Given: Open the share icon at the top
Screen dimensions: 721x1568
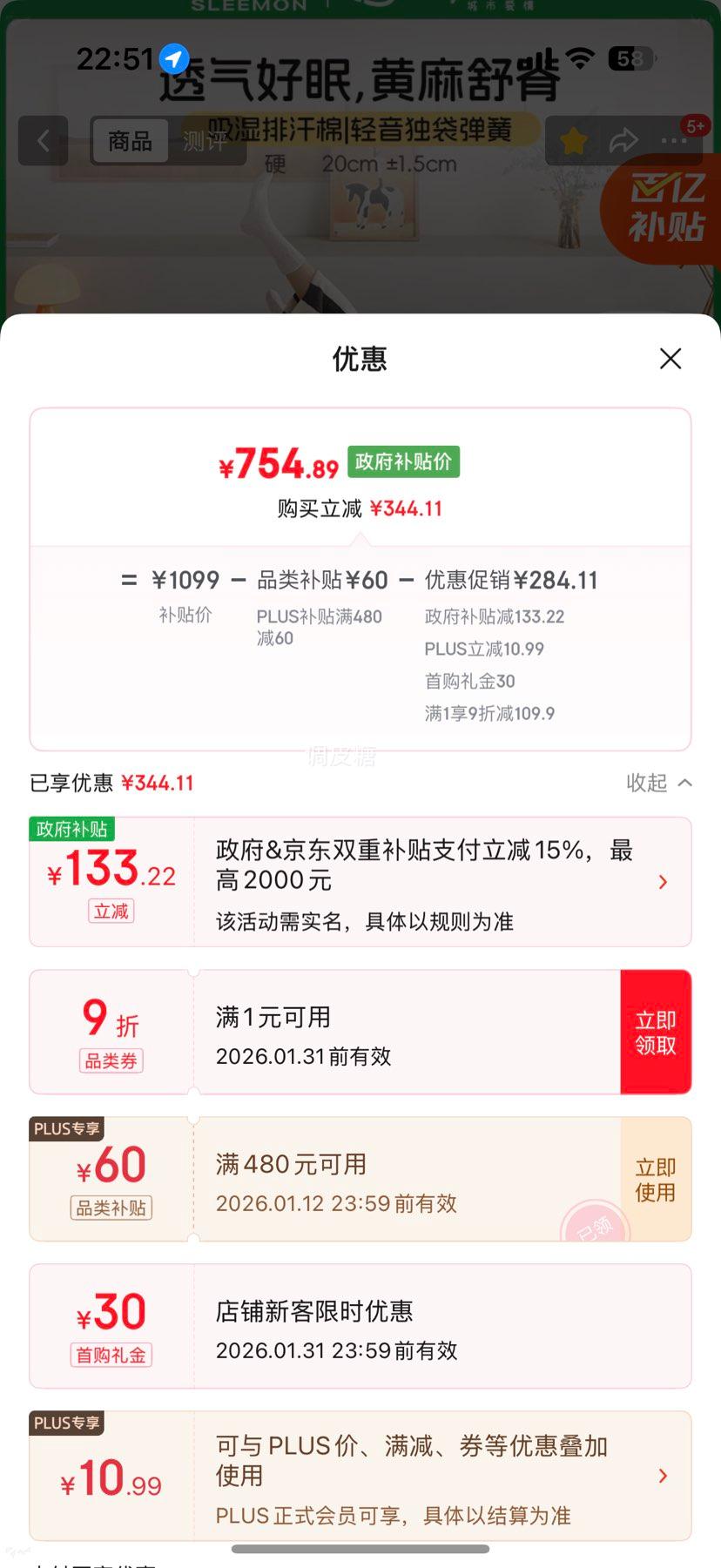Looking at the screenshot, I should coord(623,141).
